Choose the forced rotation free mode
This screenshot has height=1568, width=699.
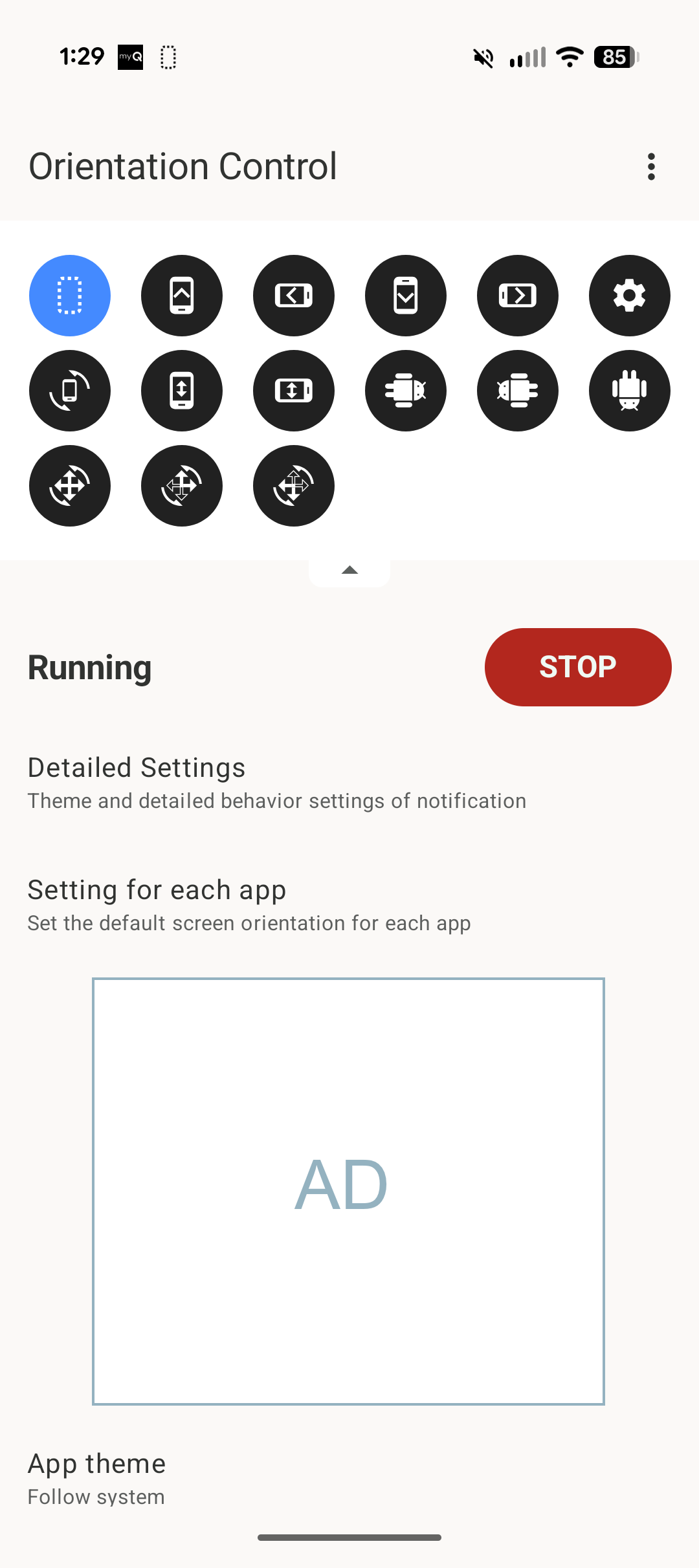point(70,485)
